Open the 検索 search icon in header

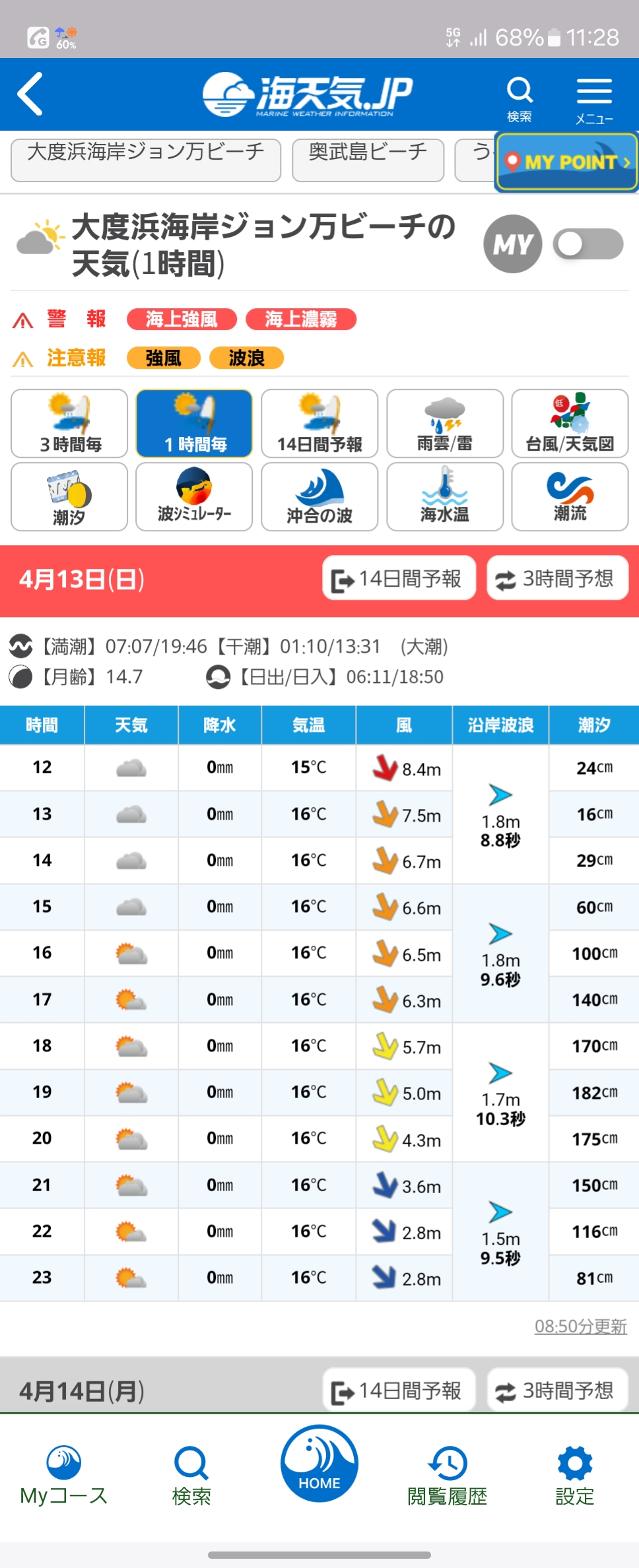[519, 98]
